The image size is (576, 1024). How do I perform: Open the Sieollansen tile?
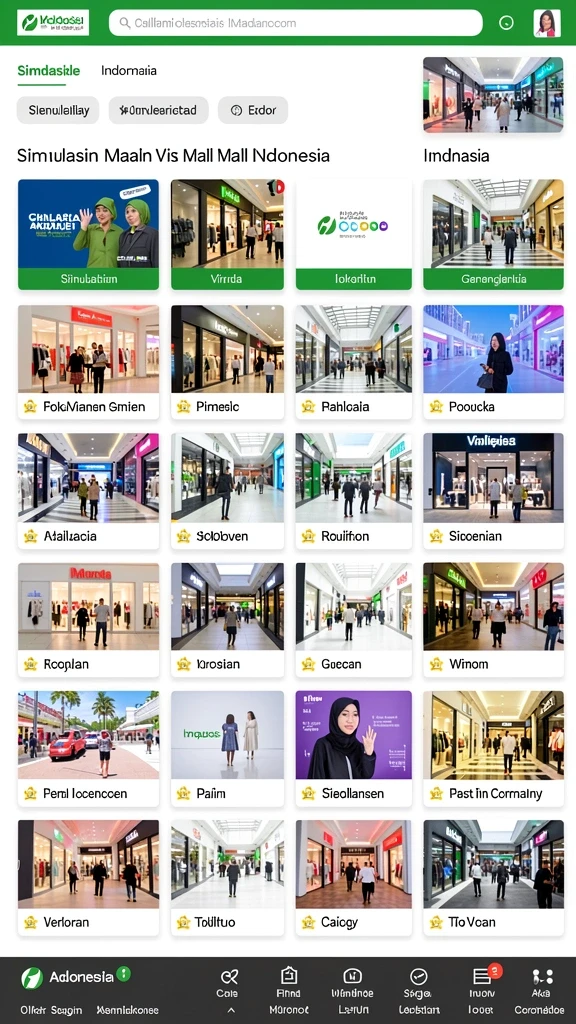353,748
